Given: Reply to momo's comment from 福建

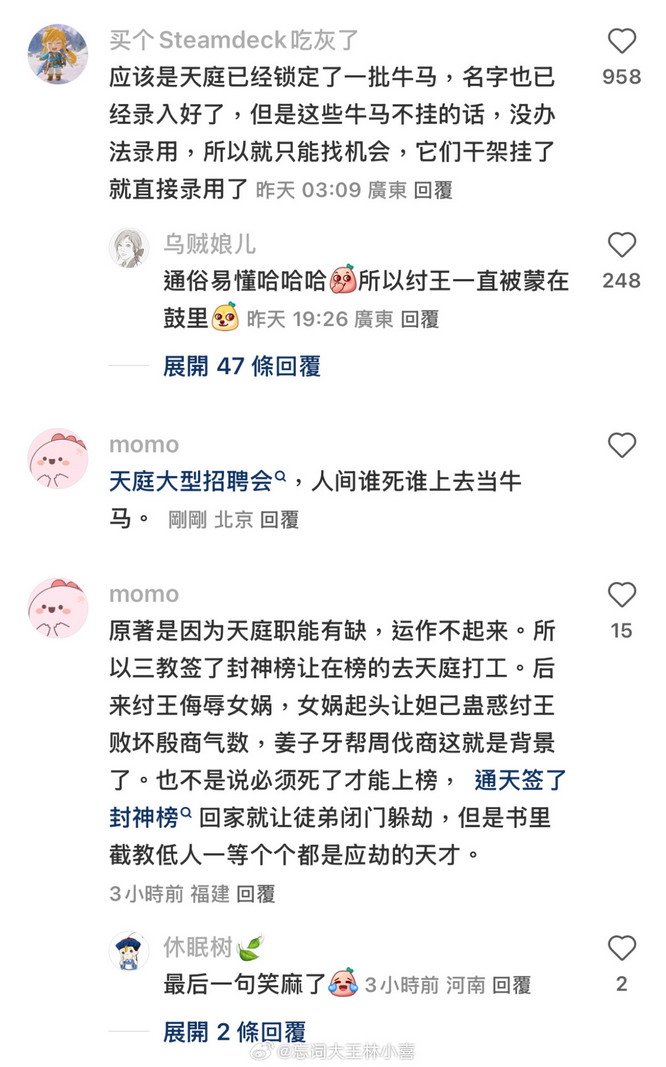Looking at the screenshot, I should pos(256,893).
